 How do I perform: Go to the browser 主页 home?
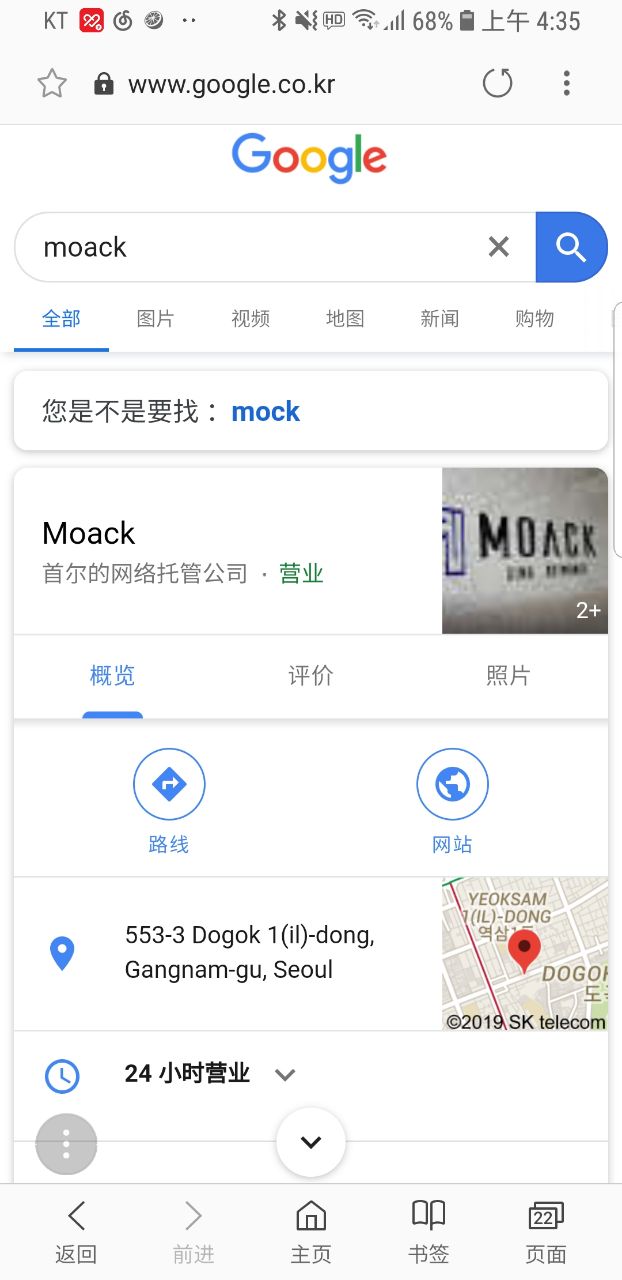[x=311, y=1231]
